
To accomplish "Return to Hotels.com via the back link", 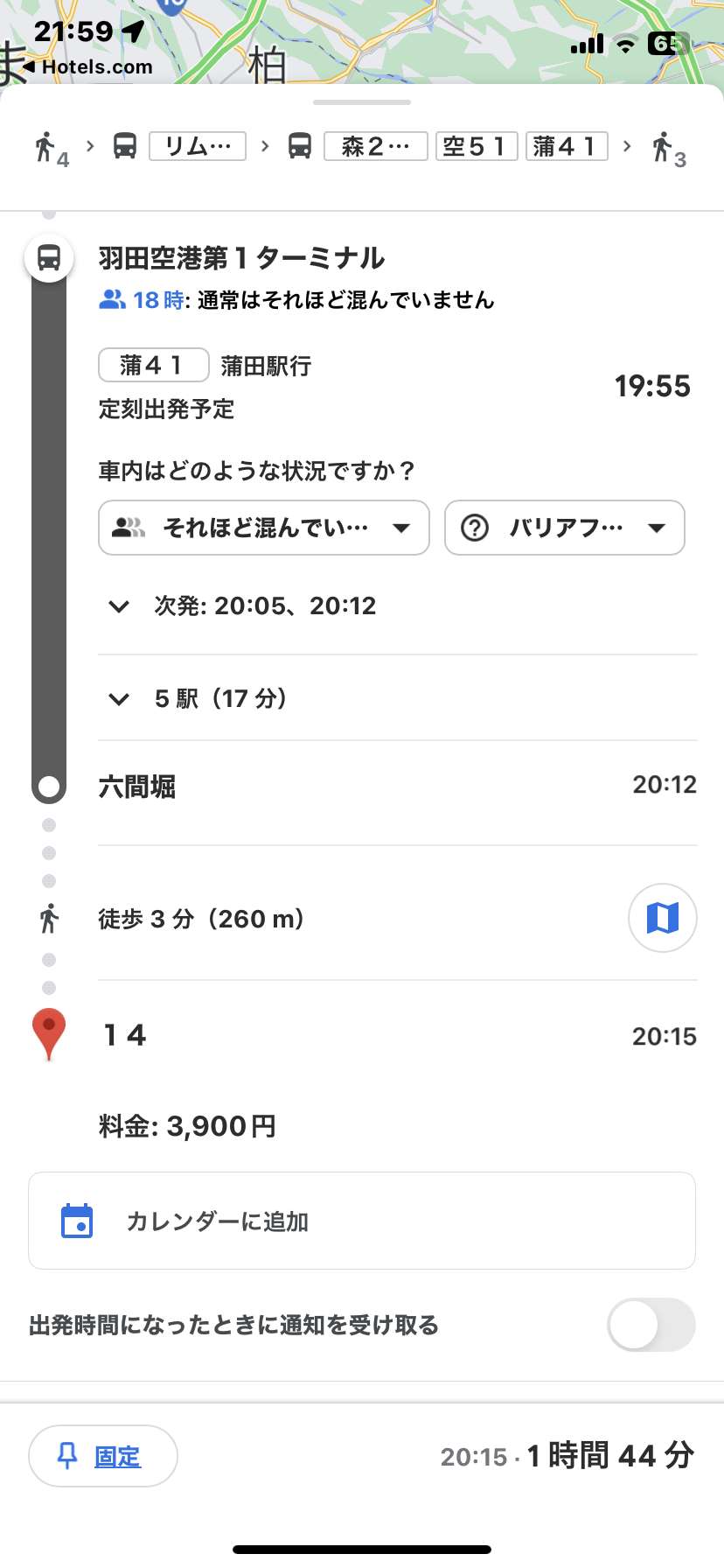I will pyautogui.click(x=87, y=66).
